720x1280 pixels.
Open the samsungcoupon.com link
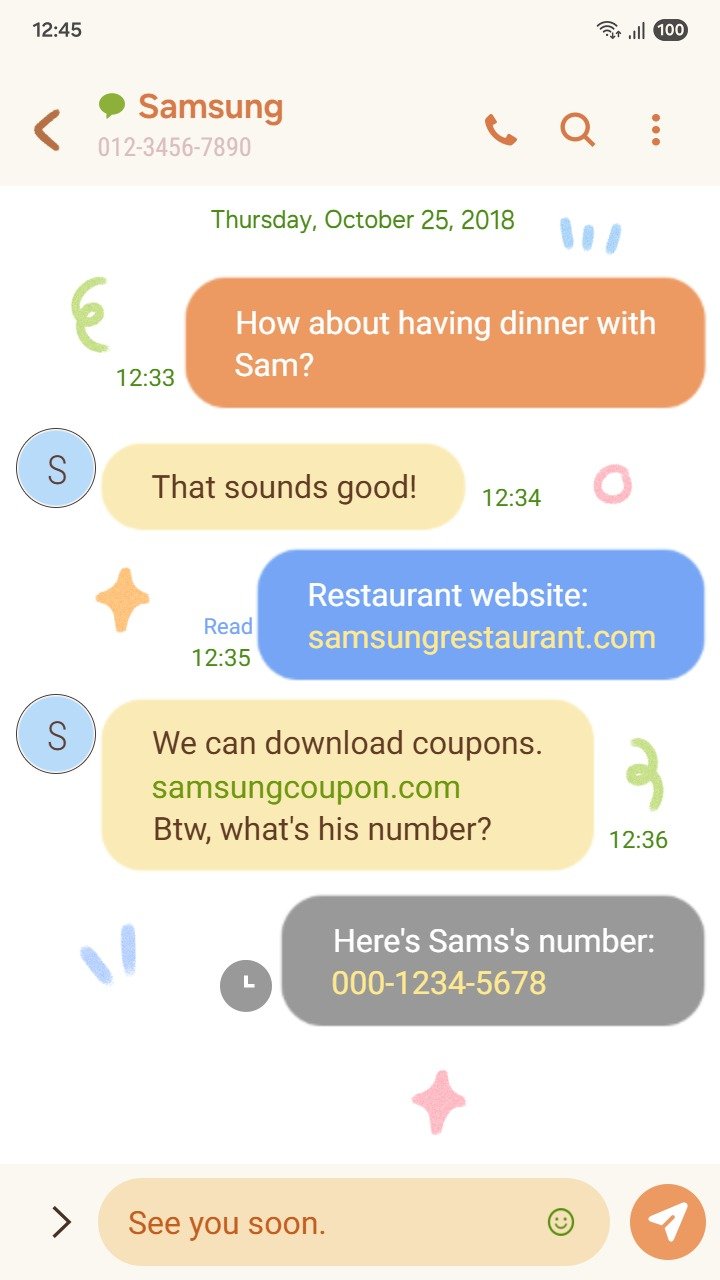point(306,787)
